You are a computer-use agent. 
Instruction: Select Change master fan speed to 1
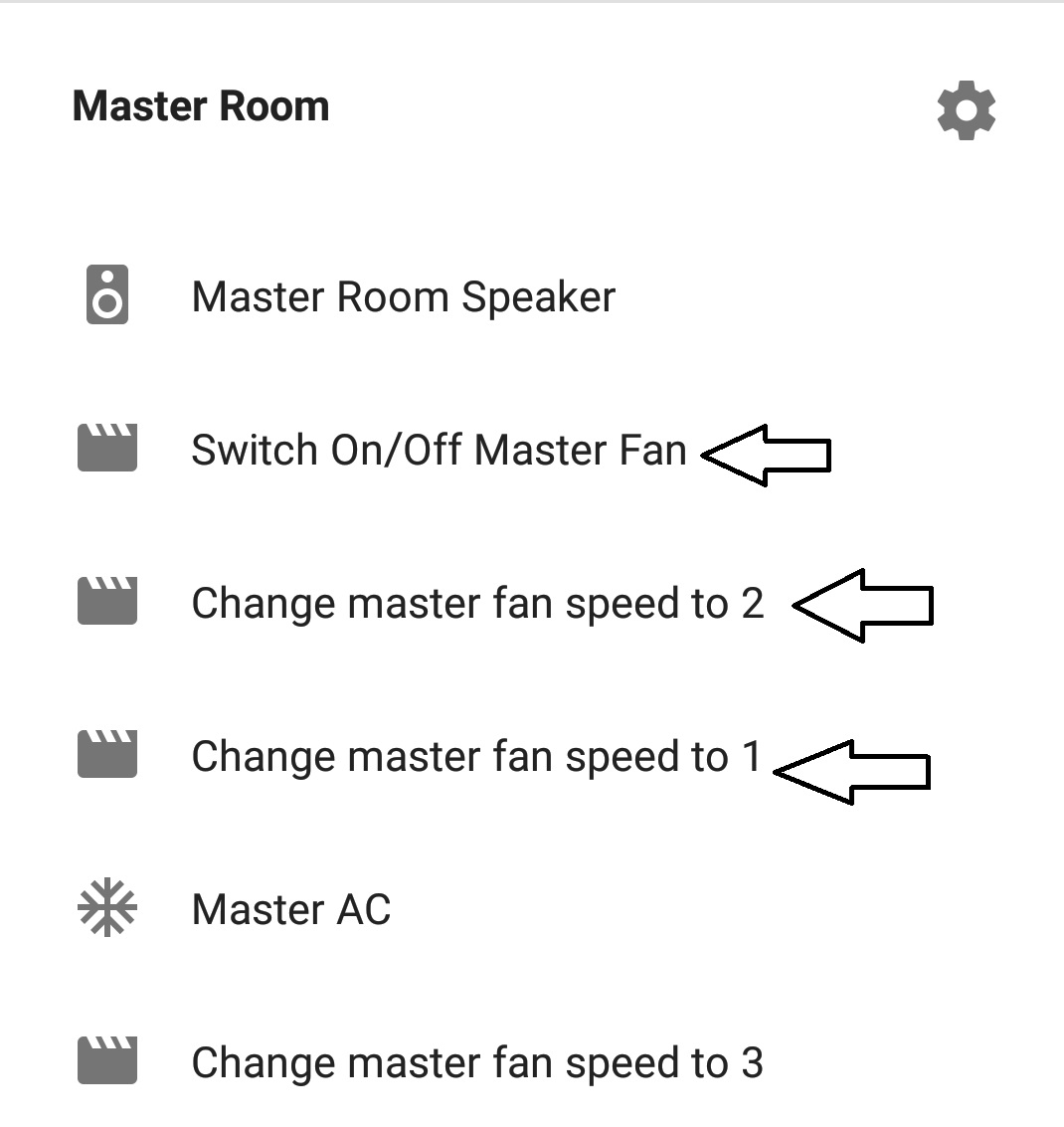coord(475,757)
